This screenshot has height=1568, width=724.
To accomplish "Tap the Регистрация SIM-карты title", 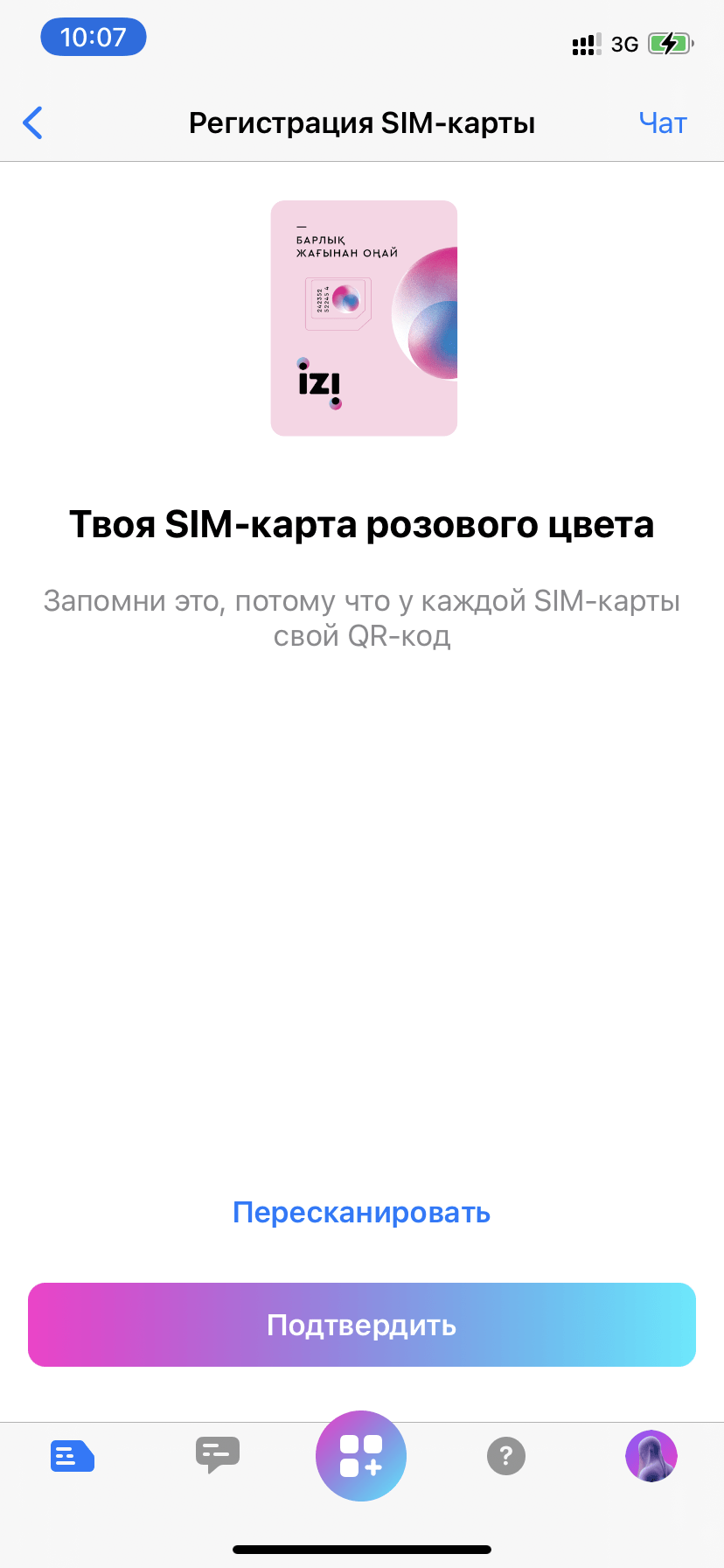I will click(x=362, y=122).
